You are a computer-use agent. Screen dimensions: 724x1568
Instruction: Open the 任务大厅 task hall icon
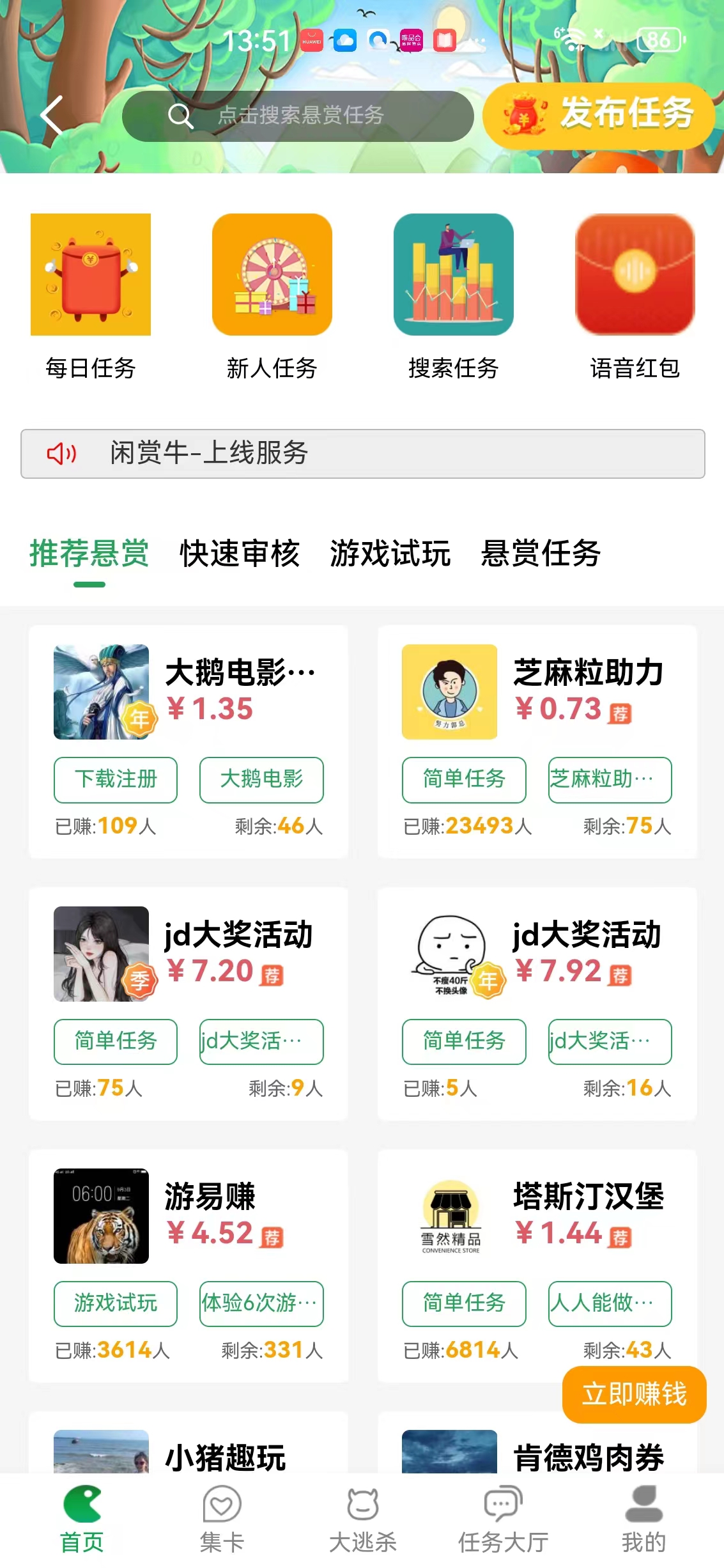[502, 1503]
